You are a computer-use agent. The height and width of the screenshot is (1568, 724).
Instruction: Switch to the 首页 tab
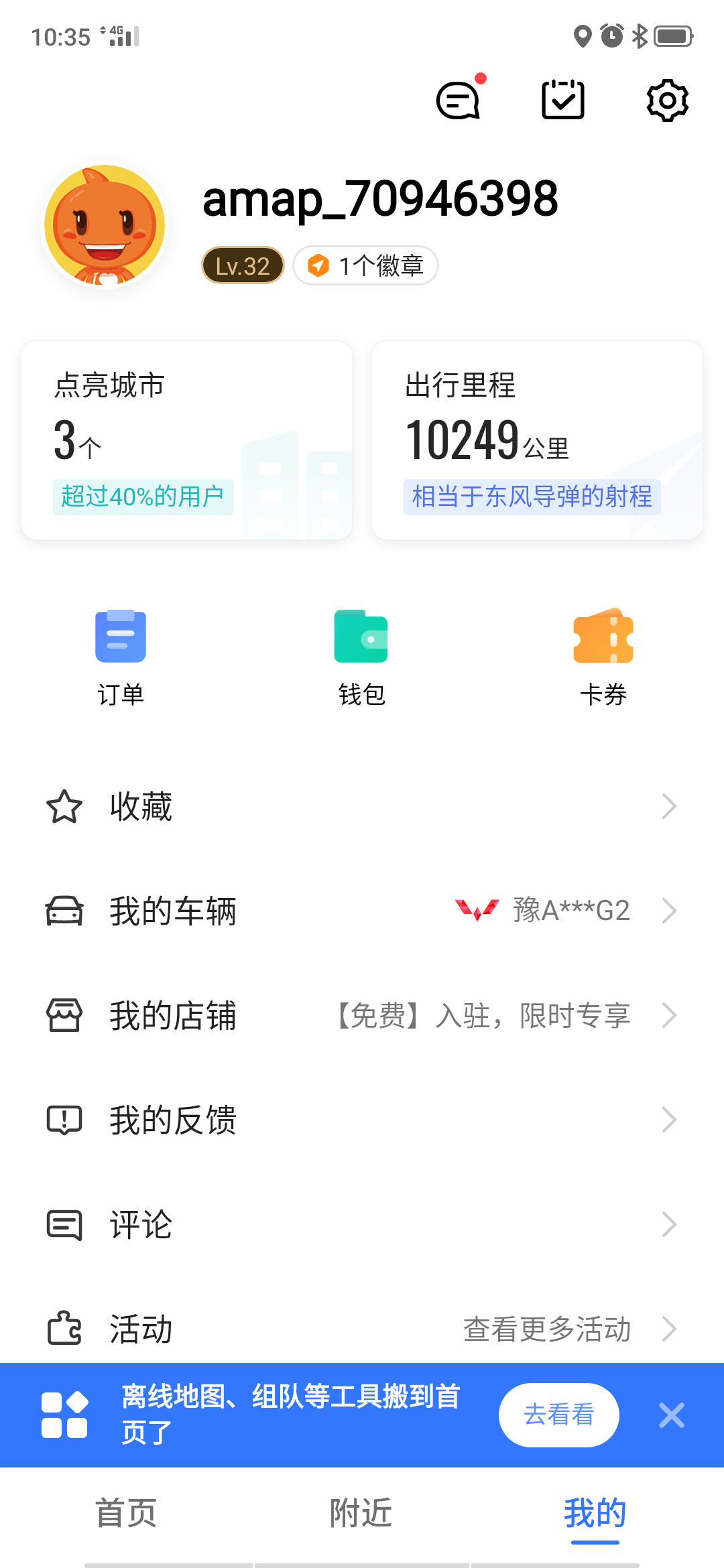(x=126, y=1513)
